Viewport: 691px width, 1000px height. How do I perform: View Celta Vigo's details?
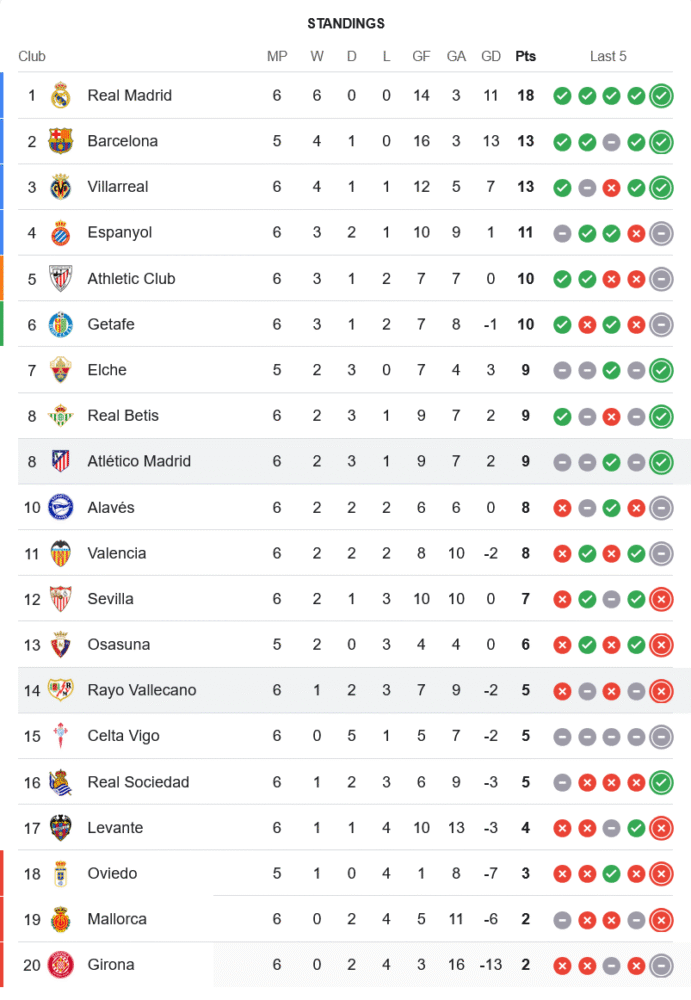(x=124, y=737)
